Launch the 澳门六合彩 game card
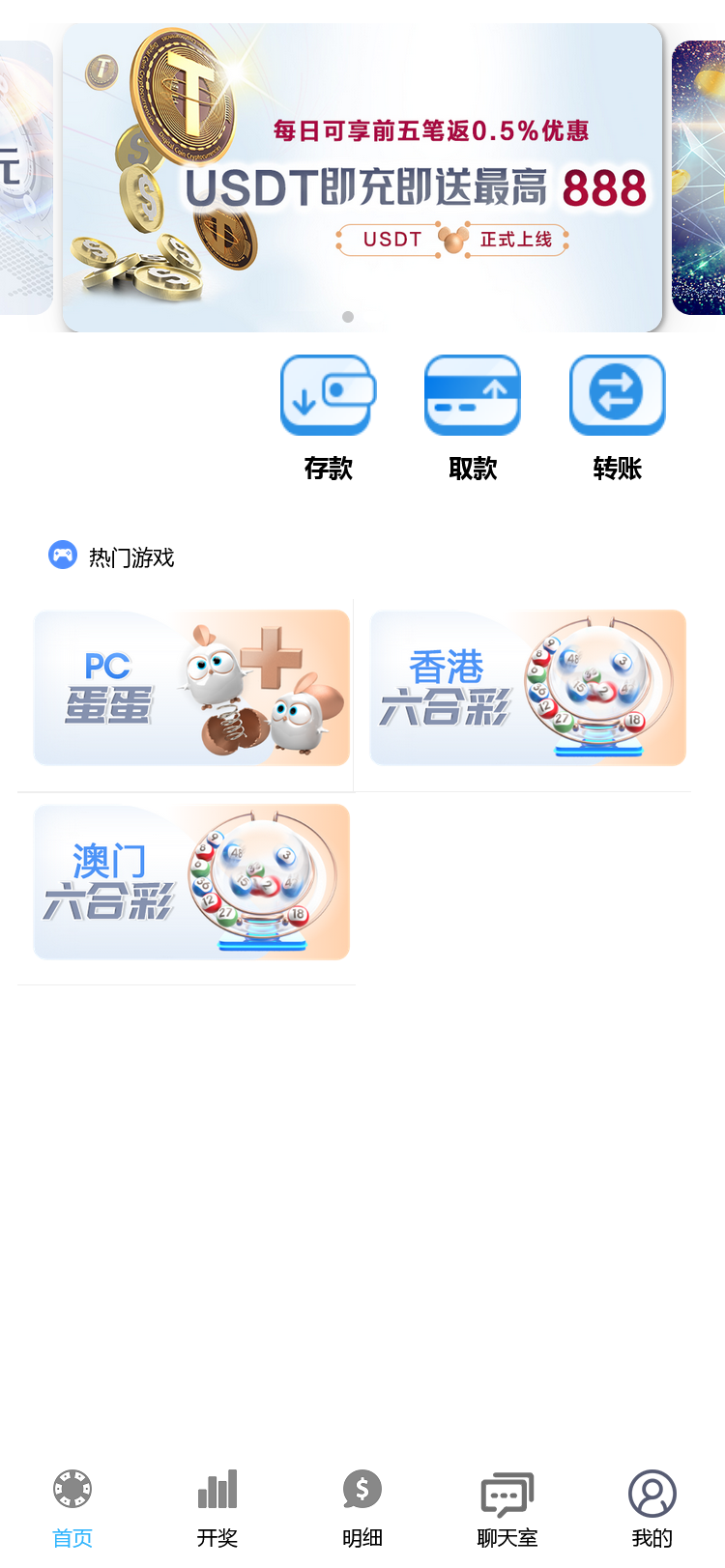Image resolution: width=725 pixels, height=1568 pixels. 191,881
